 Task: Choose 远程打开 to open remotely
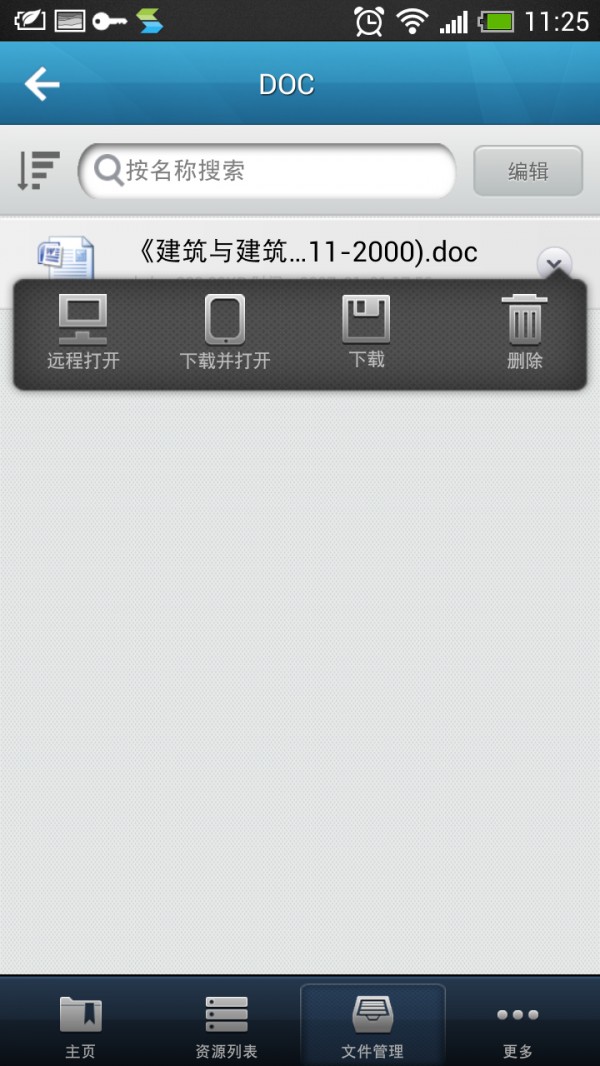83,334
